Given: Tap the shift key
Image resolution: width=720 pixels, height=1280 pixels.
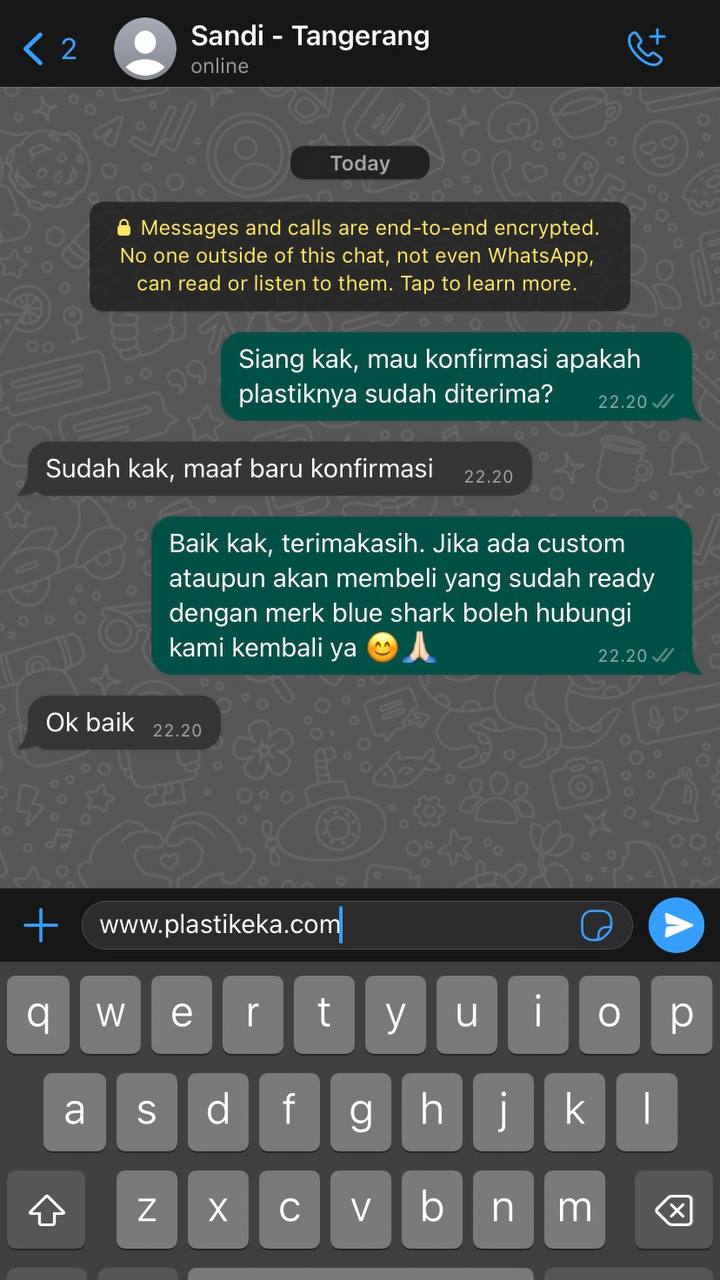Looking at the screenshot, I should (46, 1210).
